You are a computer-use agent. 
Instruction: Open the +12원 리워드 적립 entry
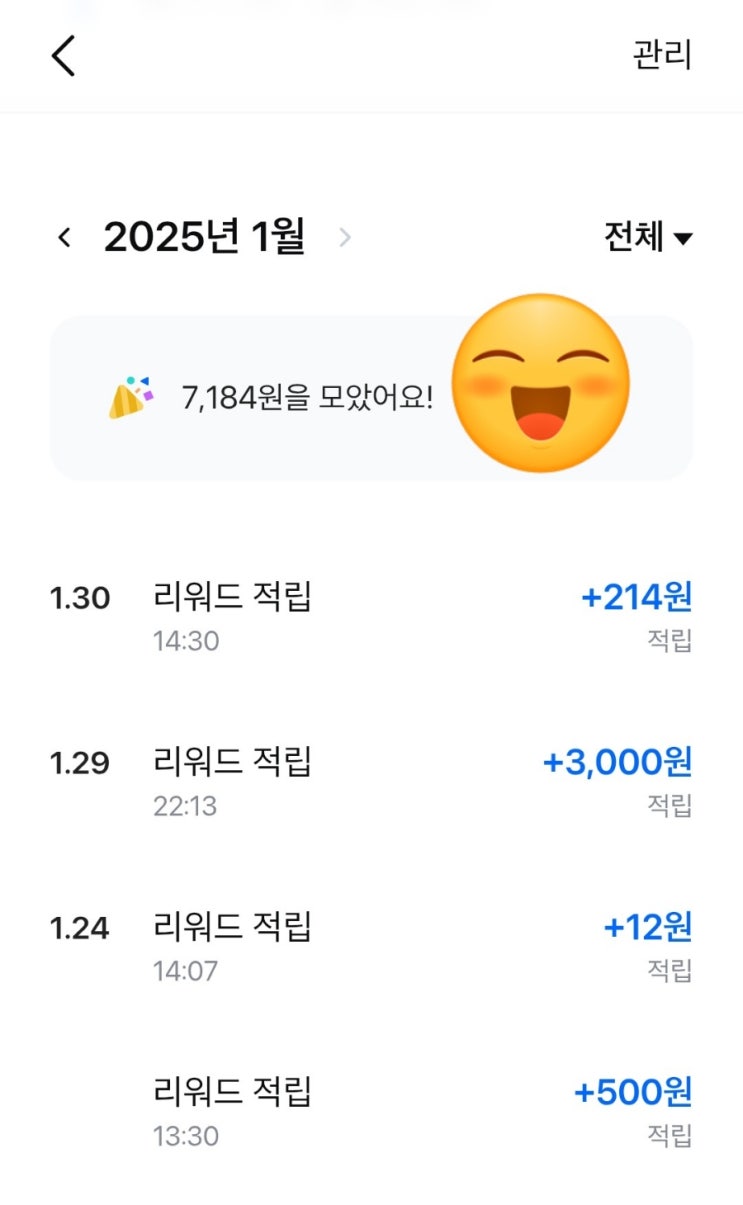(370, 945)
